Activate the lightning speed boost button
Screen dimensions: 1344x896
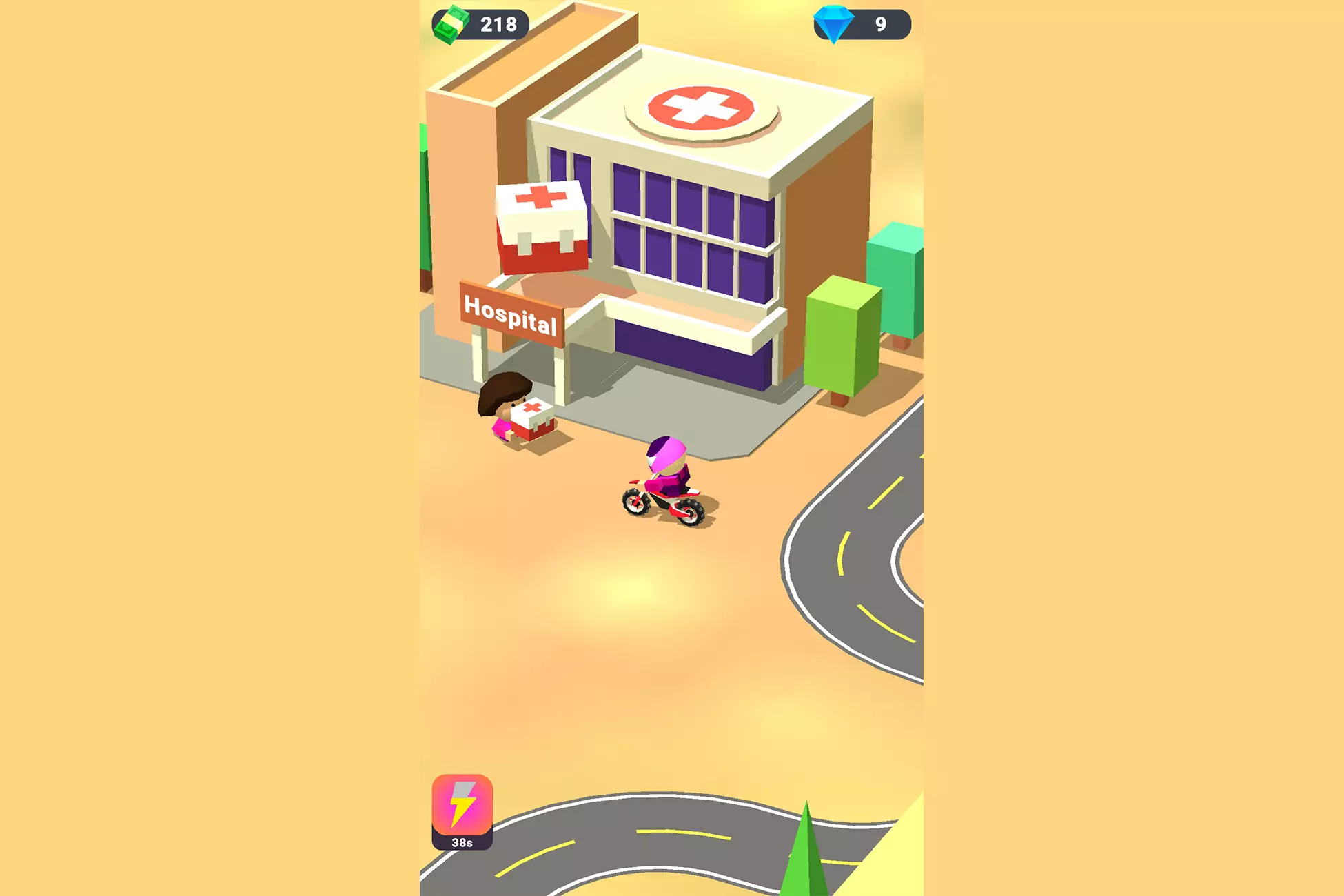click(x=462, y=807)
